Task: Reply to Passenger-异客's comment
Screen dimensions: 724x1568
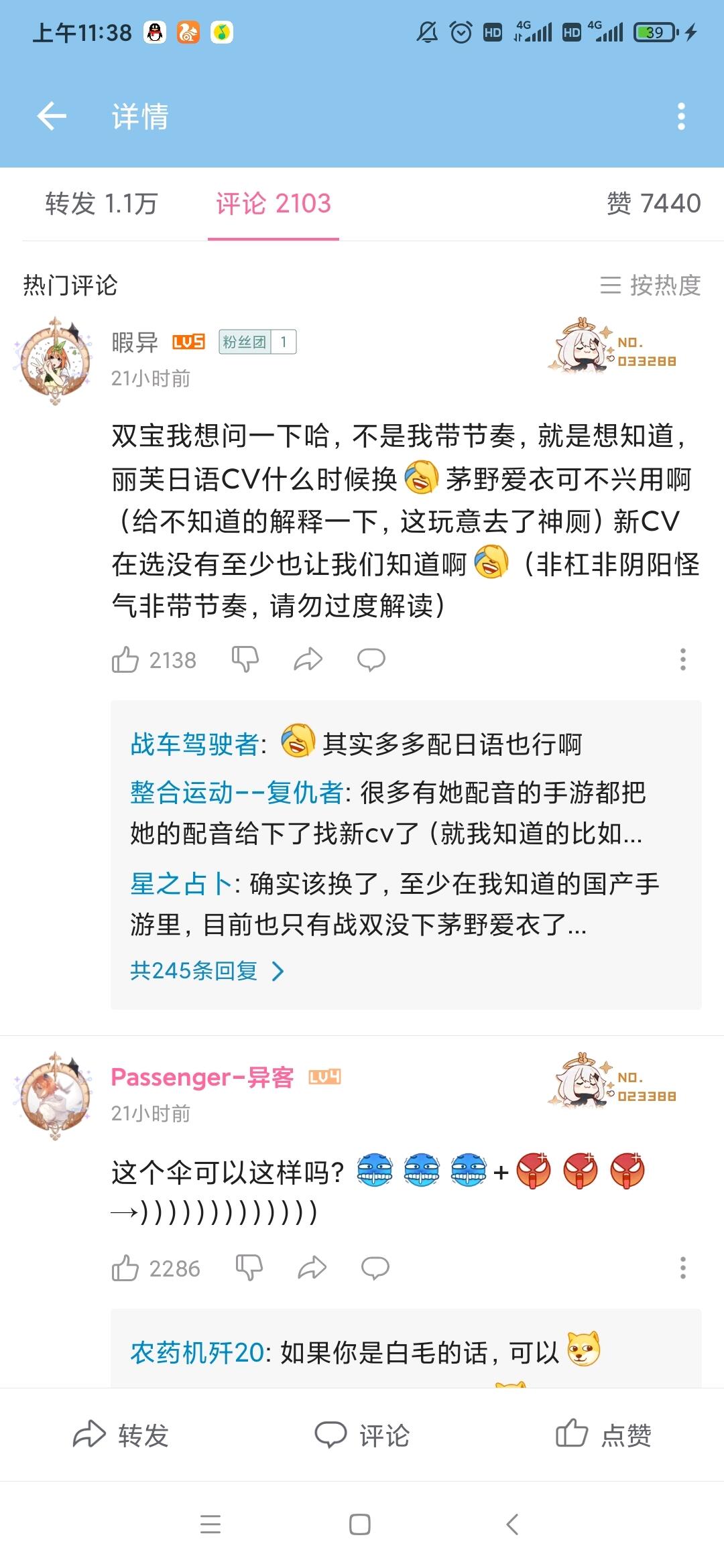Action: pos(375,1268)
